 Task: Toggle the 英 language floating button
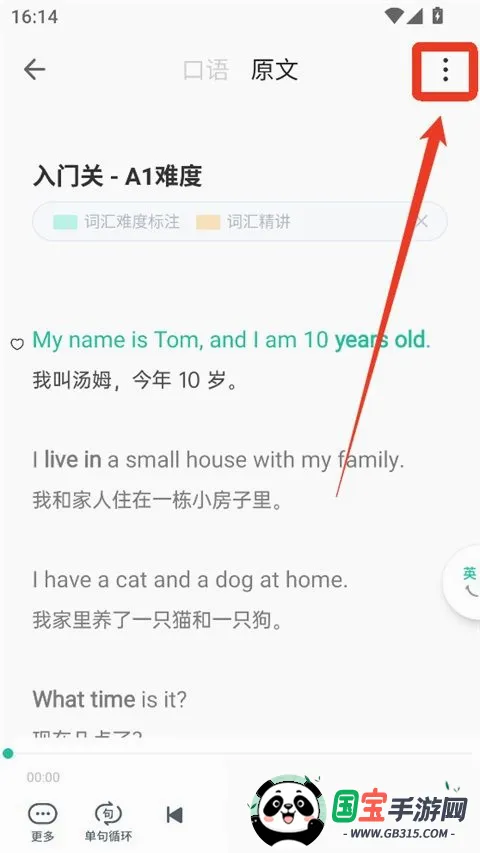[x=465, y=580]
